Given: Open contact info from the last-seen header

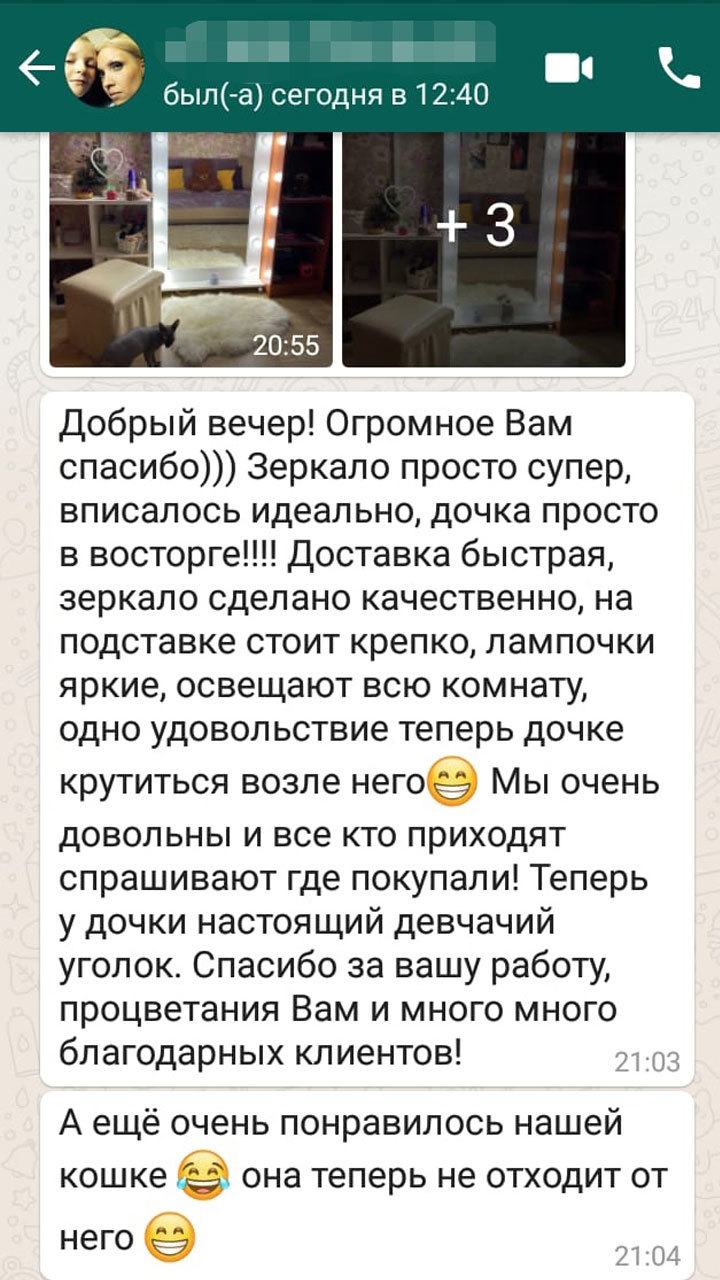Looking at the screenshot, I should pyautogui.click(x=326, y=95).
